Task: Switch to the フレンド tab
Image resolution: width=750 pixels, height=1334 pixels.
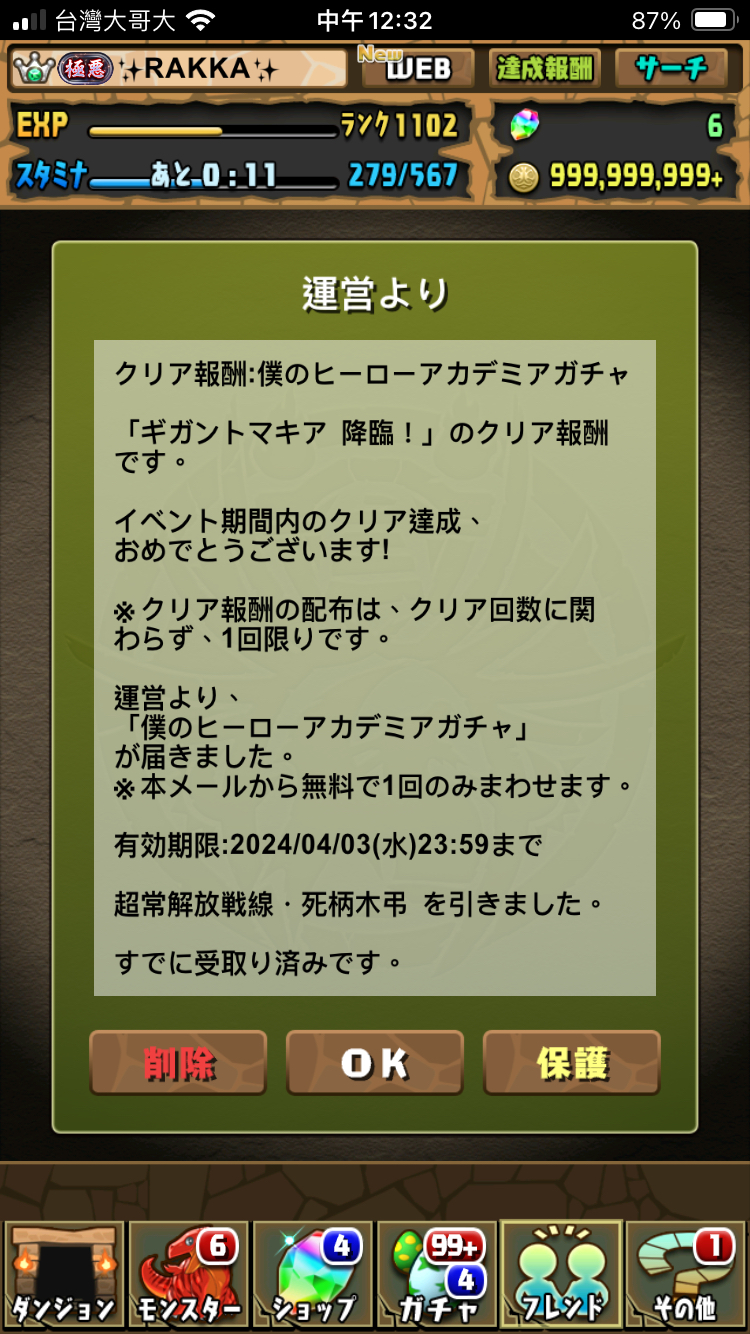Action: click(x=560, y=1274)
